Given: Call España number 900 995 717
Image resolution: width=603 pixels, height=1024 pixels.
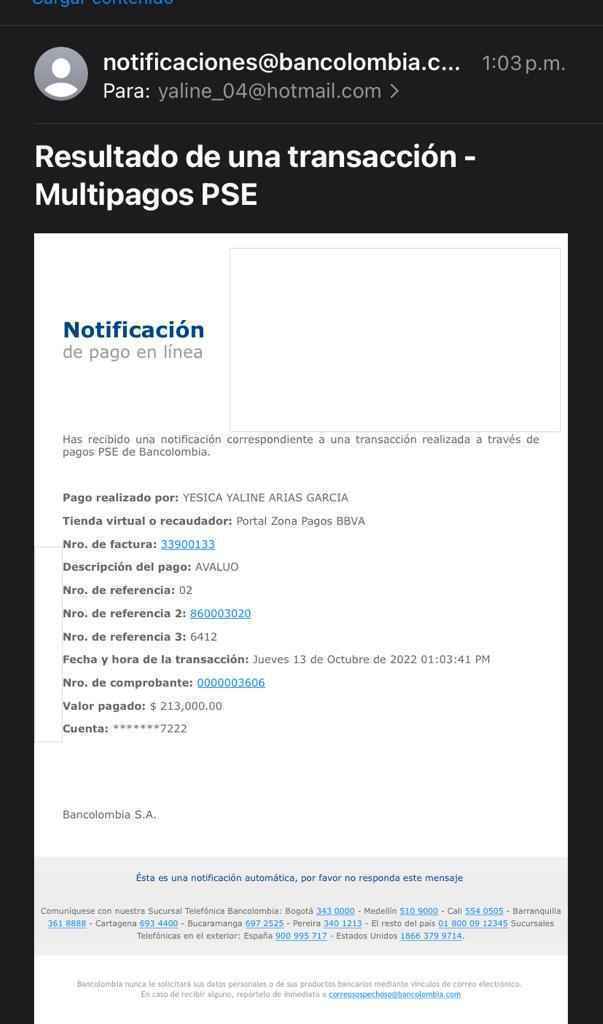Looking at the screenshot, I should tap(301, 936).
